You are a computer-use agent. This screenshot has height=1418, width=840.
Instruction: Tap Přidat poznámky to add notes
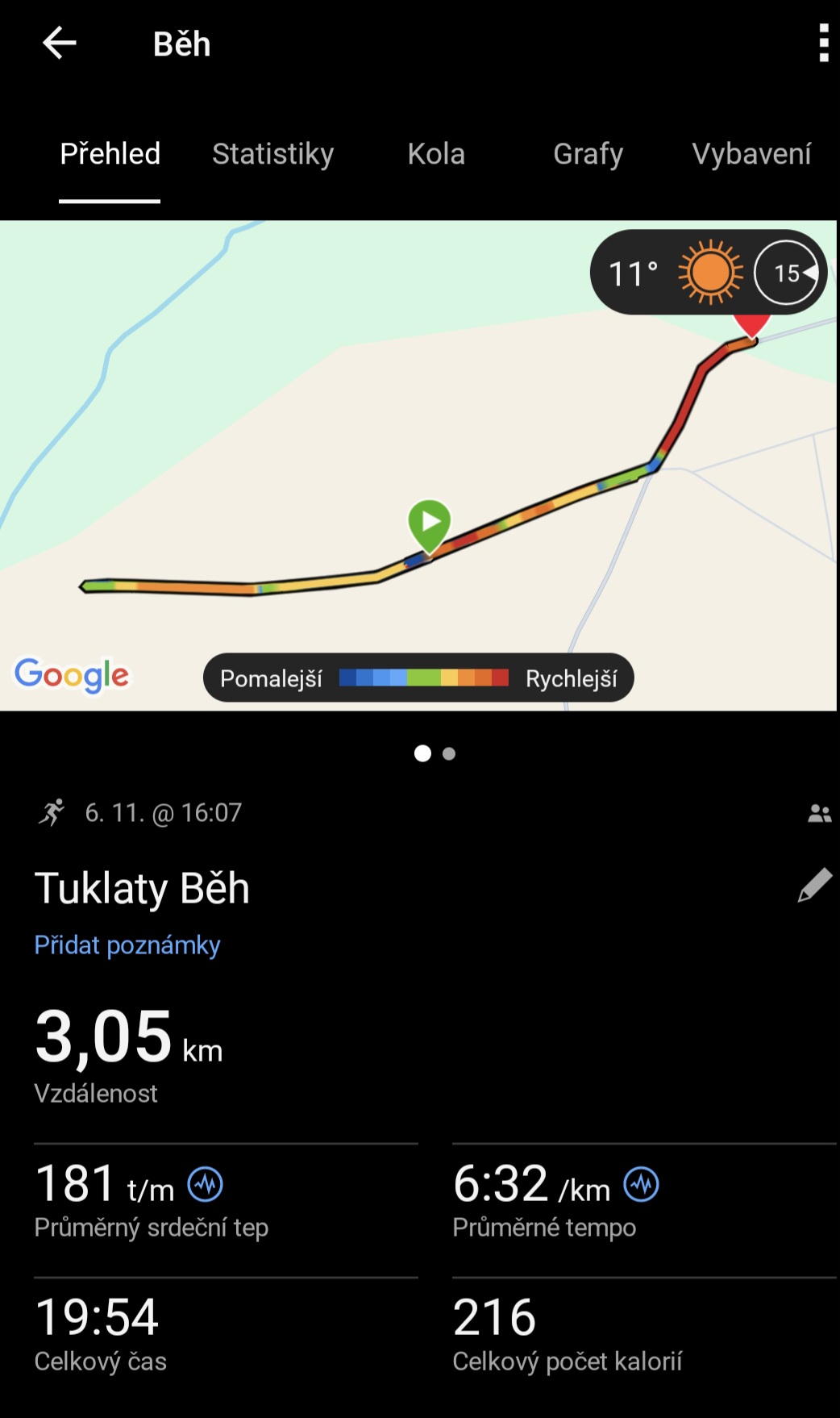tap(127, 945)
